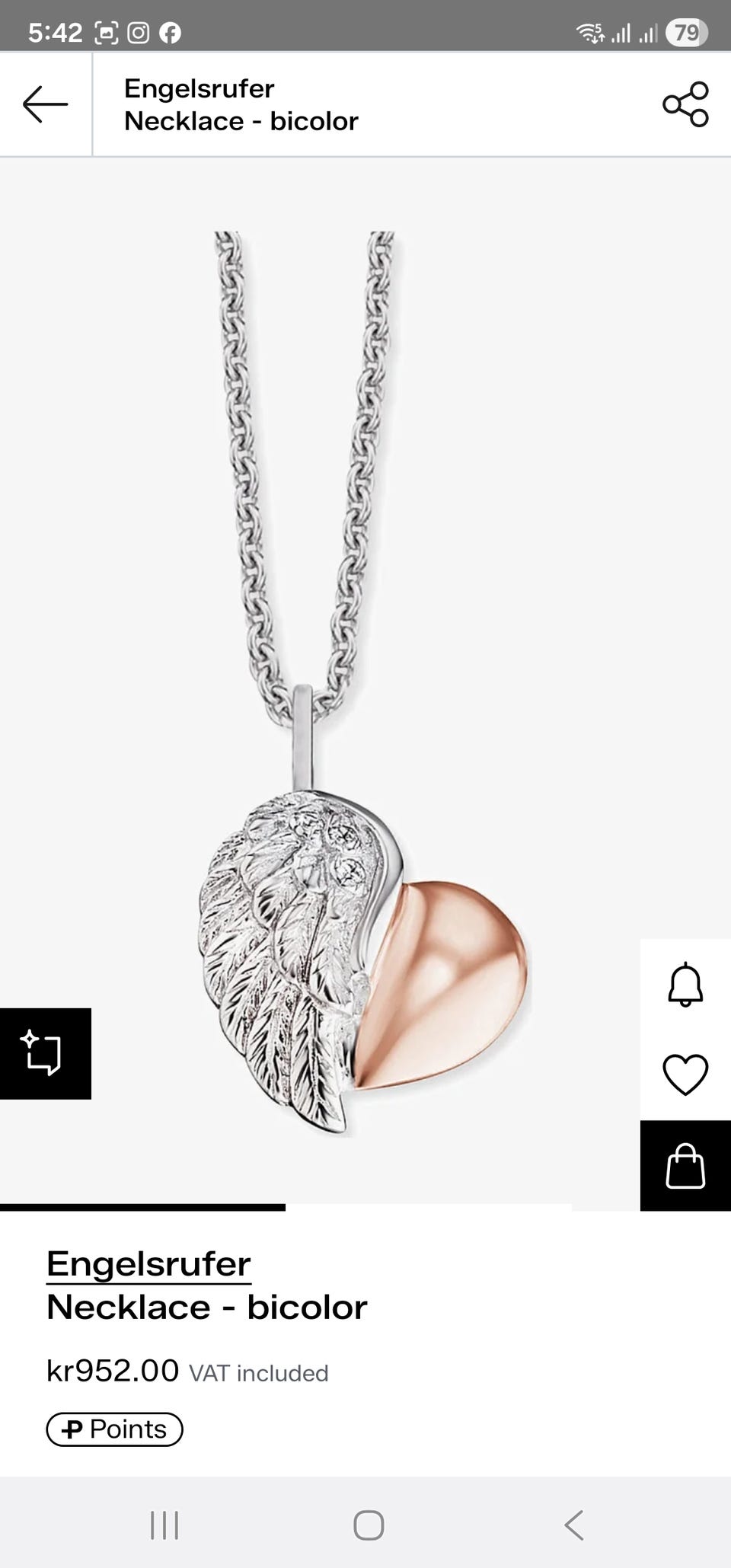This screenshot has width=731, height=1568.
Task: Add the necklace to wishlist heart
Action: [x=685, y=1075]
